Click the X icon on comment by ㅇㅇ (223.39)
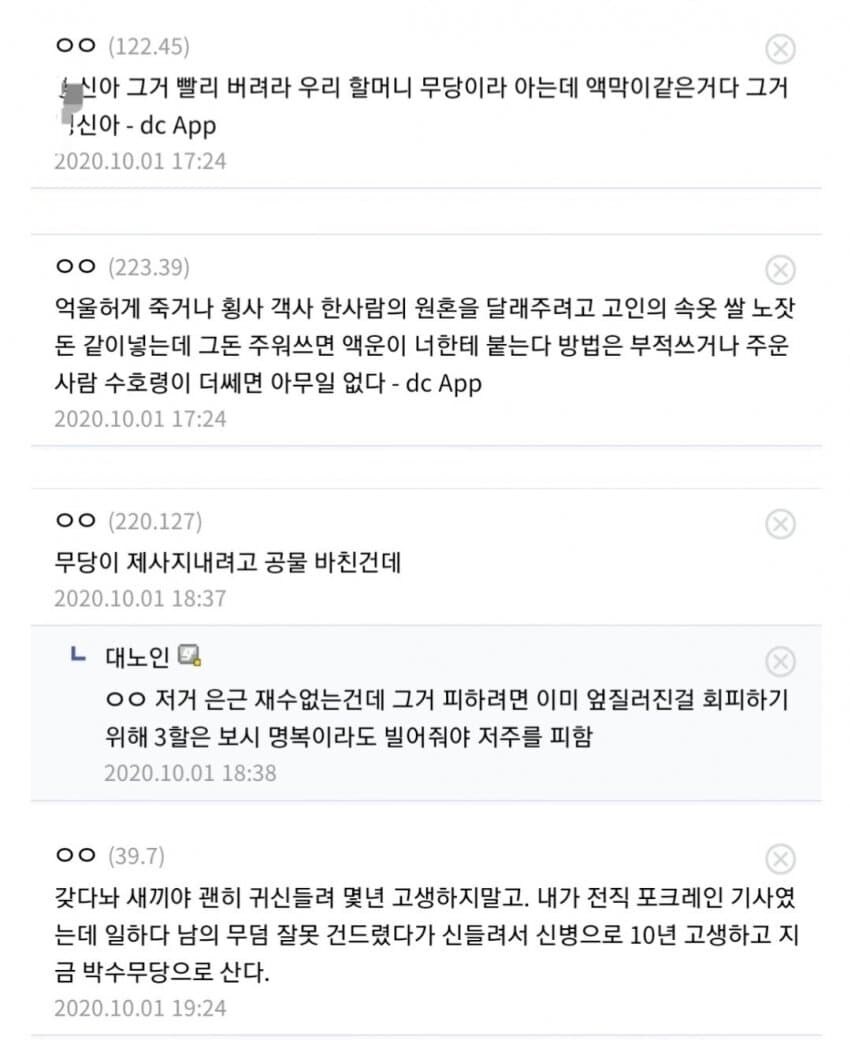The width and height of the screenshot is (850, 1040). coord(778,267)
